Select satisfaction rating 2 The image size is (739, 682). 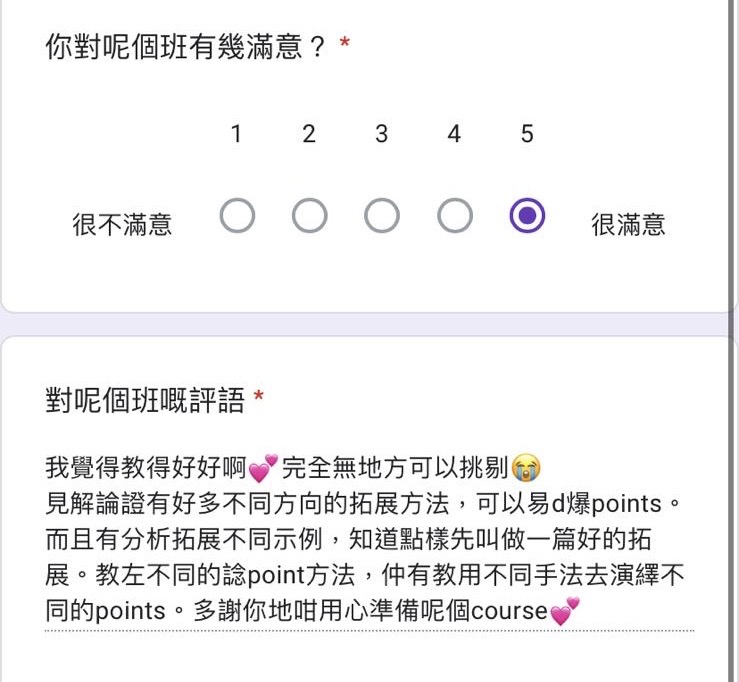309,215
